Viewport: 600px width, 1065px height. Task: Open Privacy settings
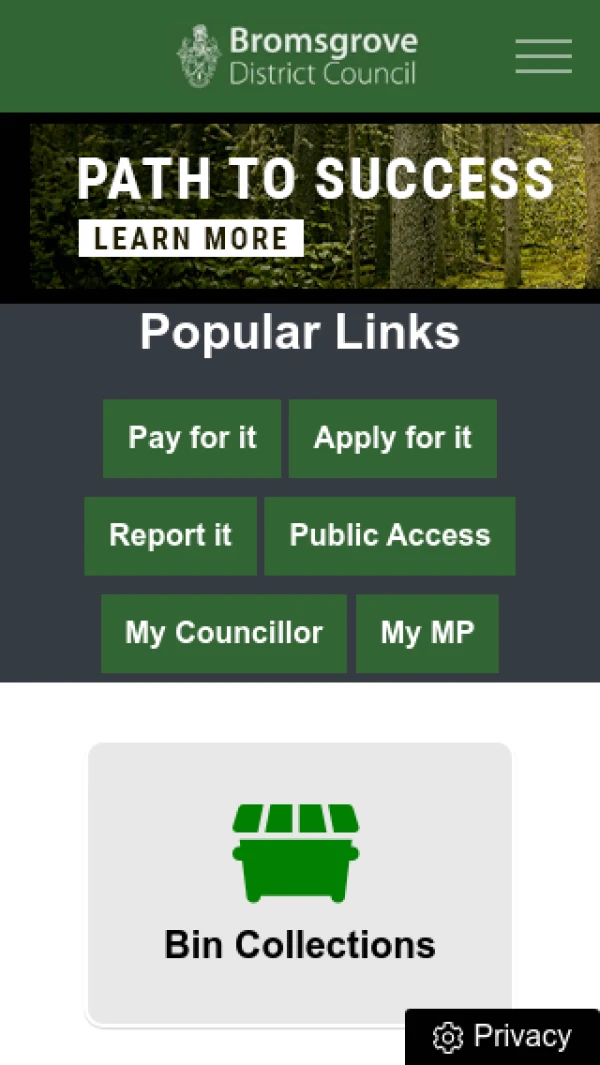pyautogui.click(x=502, y=1037)
